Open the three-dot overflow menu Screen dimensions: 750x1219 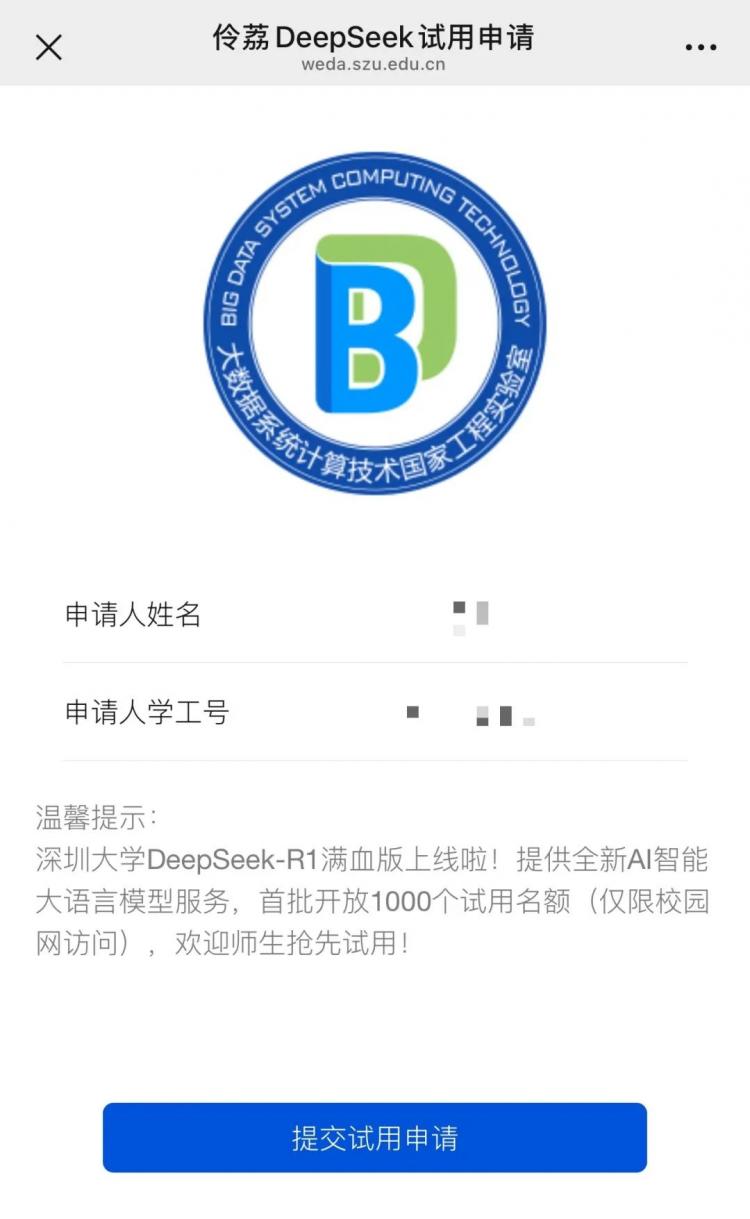coord(701,47)
